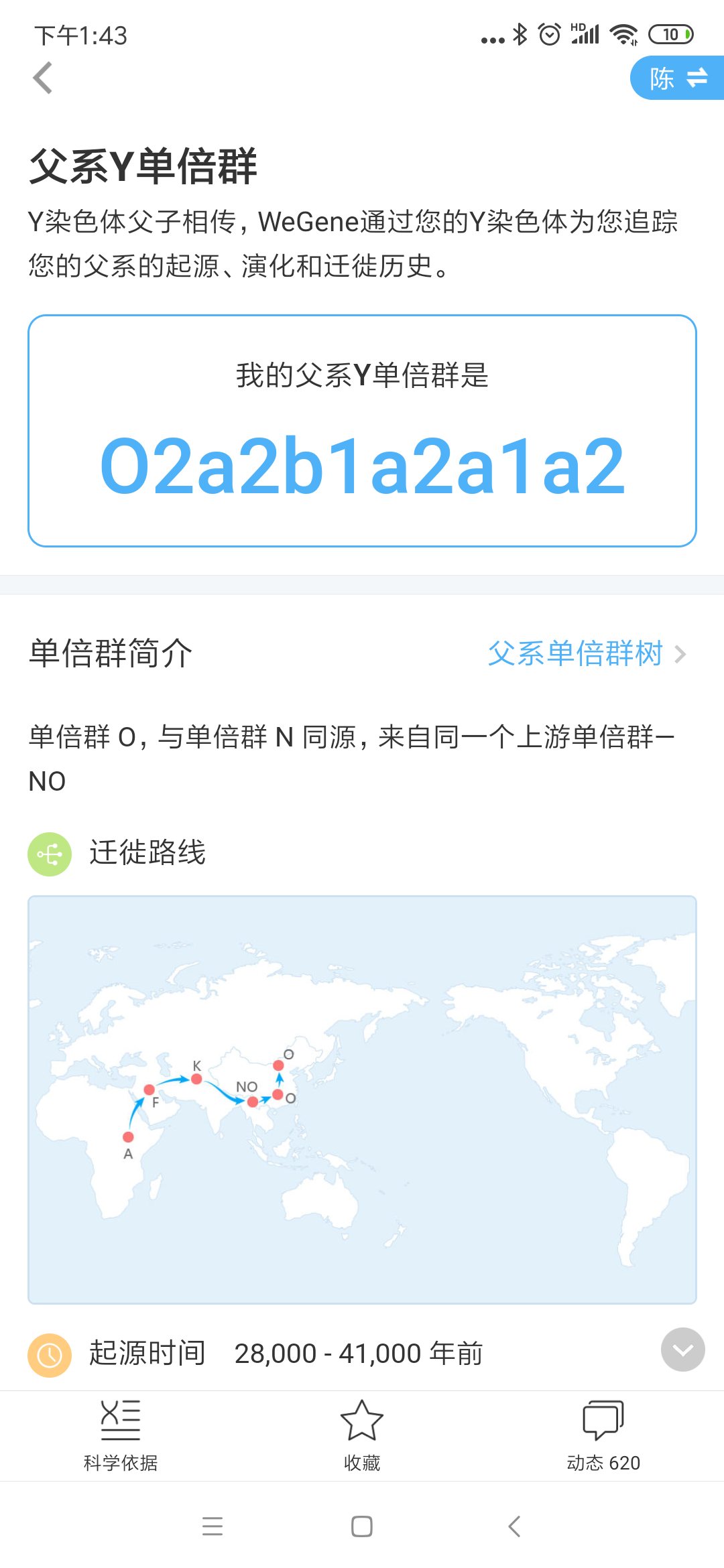Go back using the top-left arrow

coord(43,78)
